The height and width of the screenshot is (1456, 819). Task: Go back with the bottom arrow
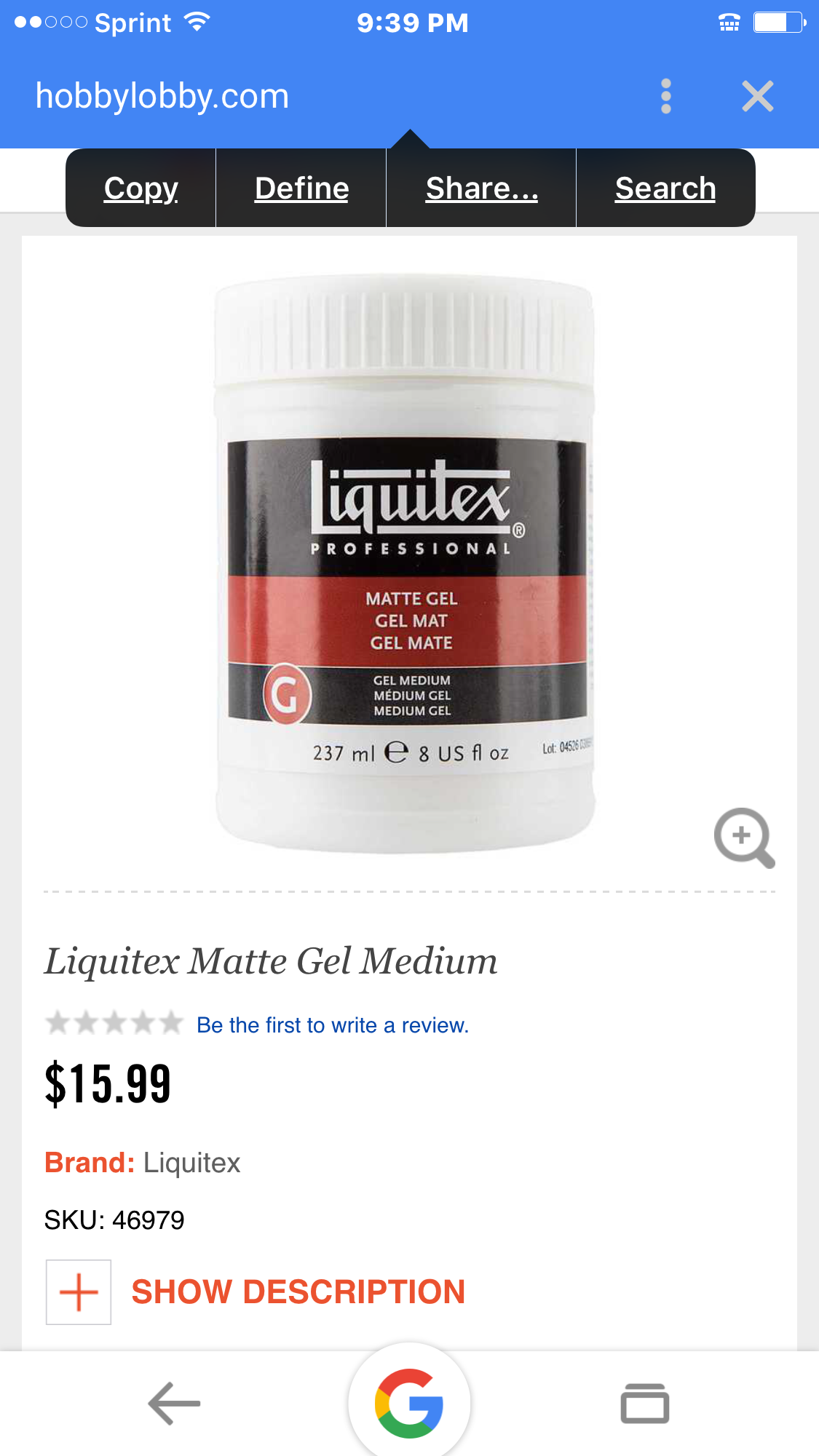pyautogui.click(x=174, y=1403)
